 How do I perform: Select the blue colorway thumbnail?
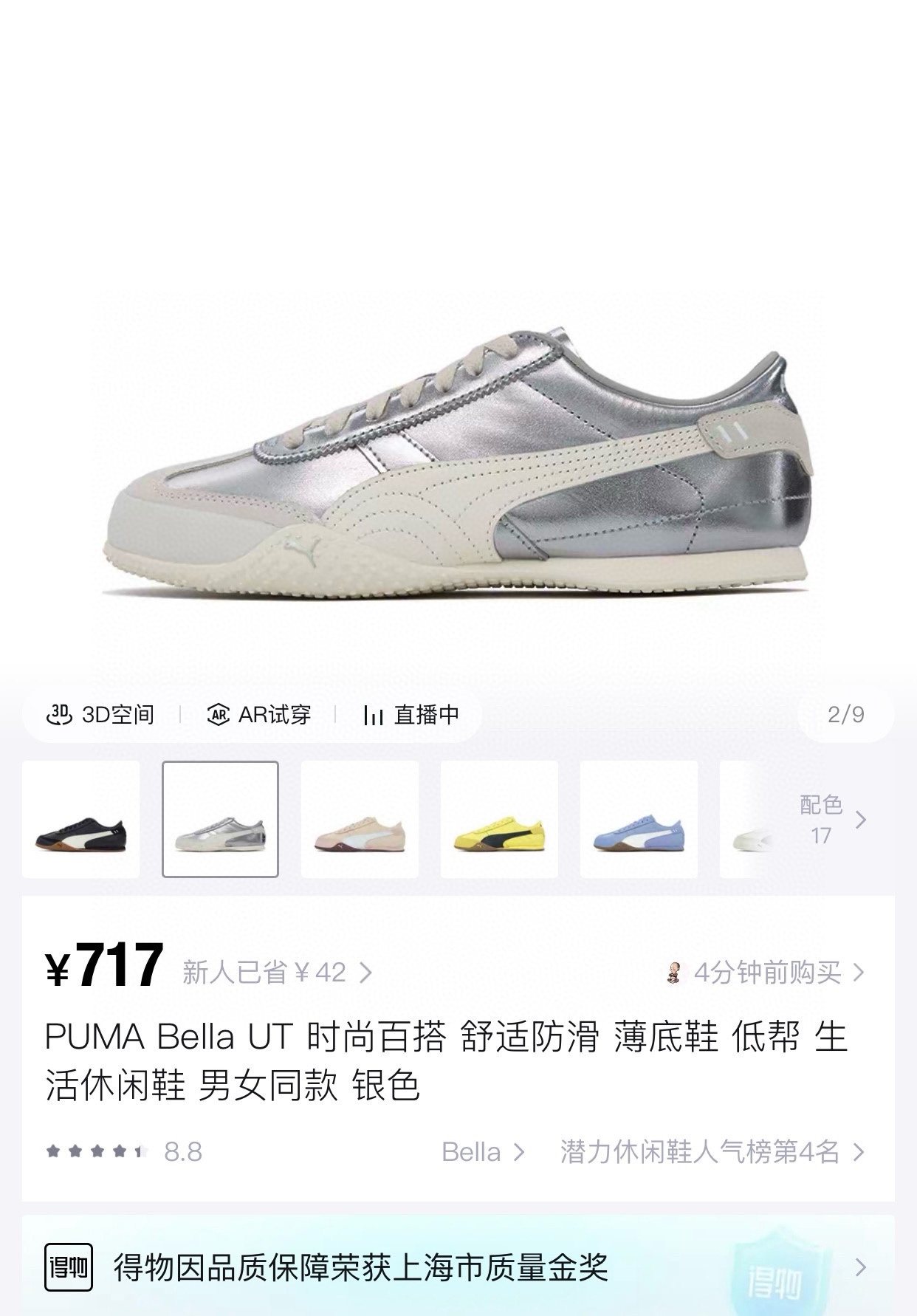639,819
